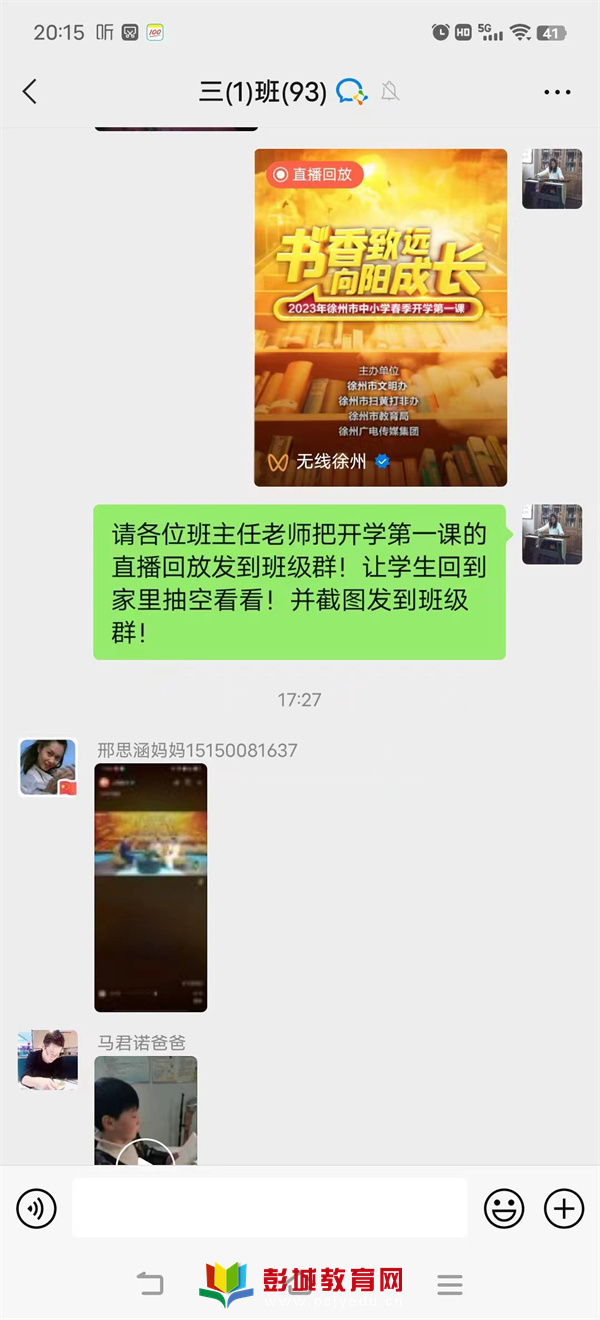600x1320 pixels.
Task: Open 邢思涵妈妈's profile avatar
Action: [48, 768]
